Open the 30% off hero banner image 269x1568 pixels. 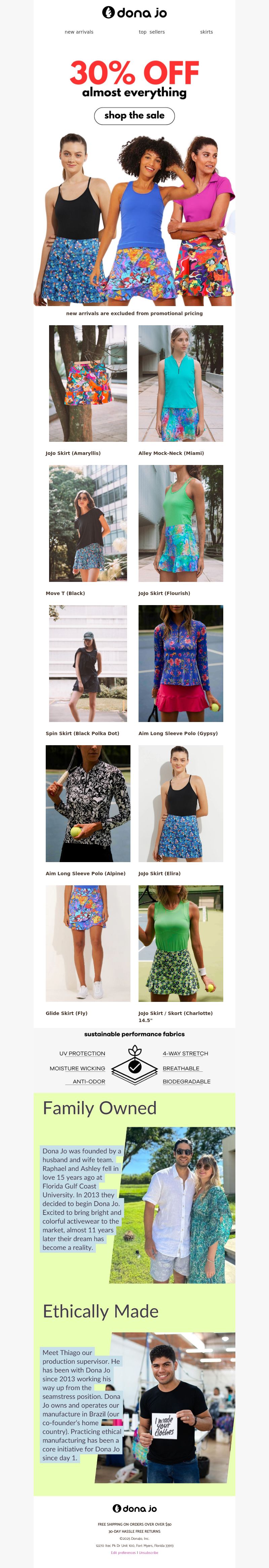(x=134, y=219)
